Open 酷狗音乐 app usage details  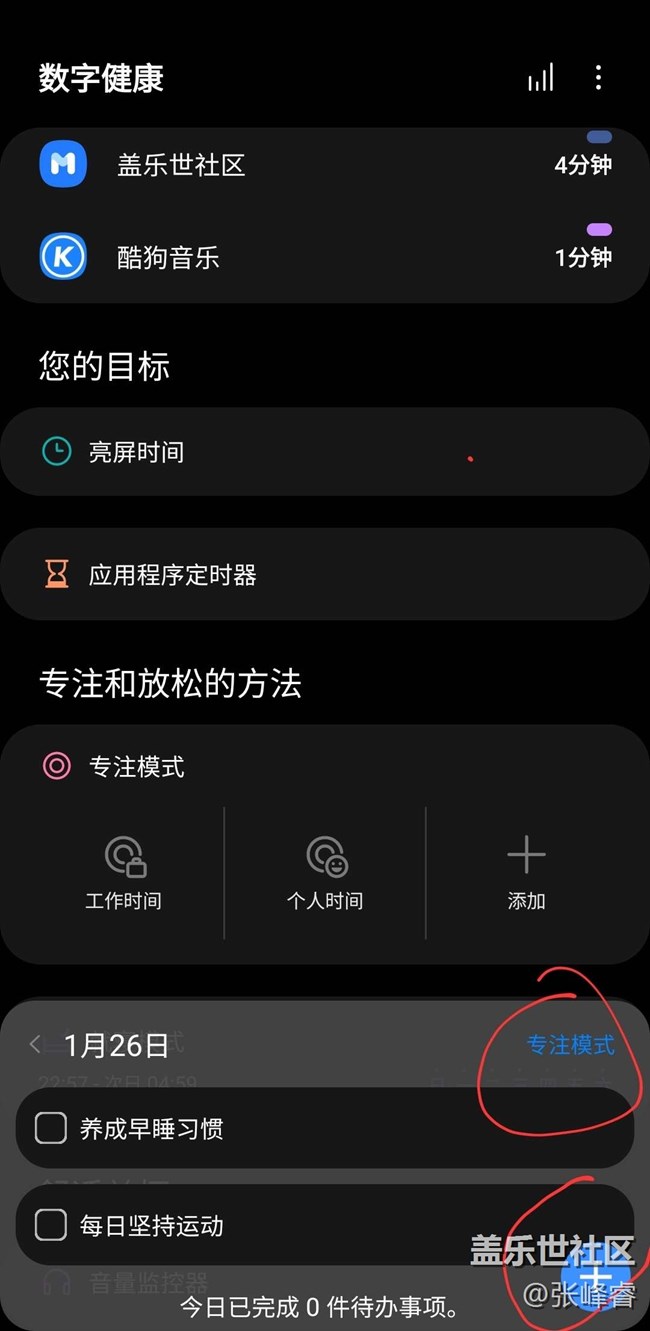[324, 257]
